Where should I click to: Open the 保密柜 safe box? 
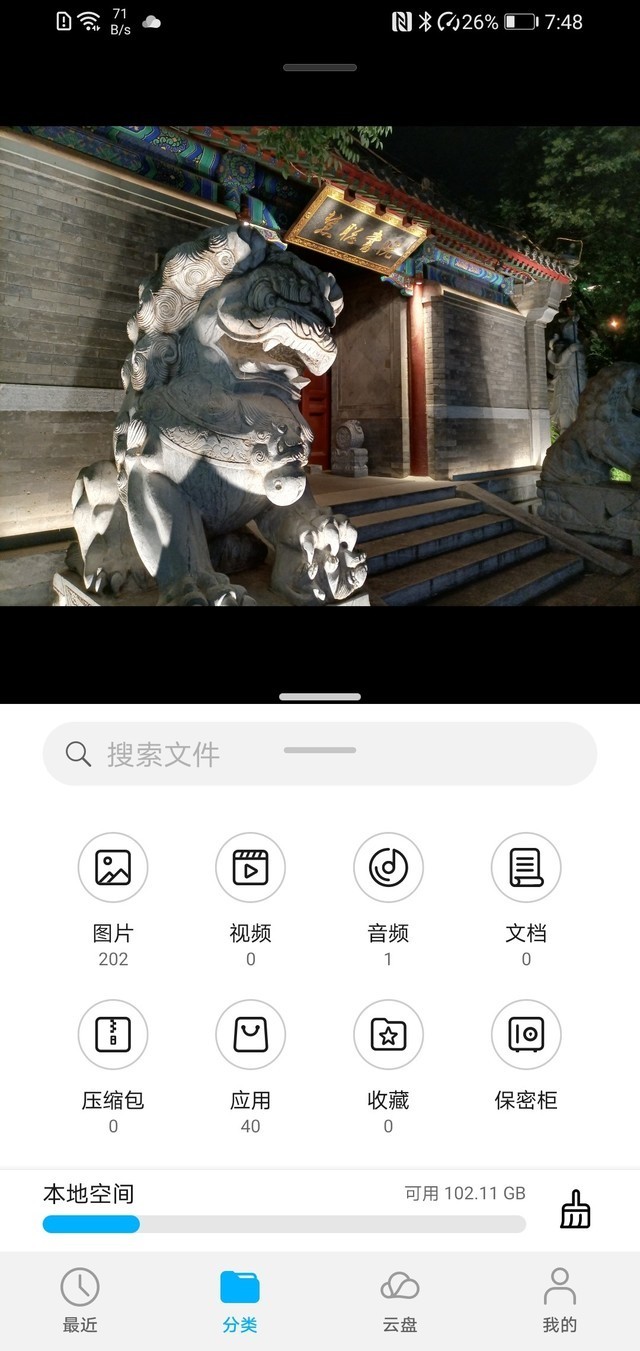526,1035
